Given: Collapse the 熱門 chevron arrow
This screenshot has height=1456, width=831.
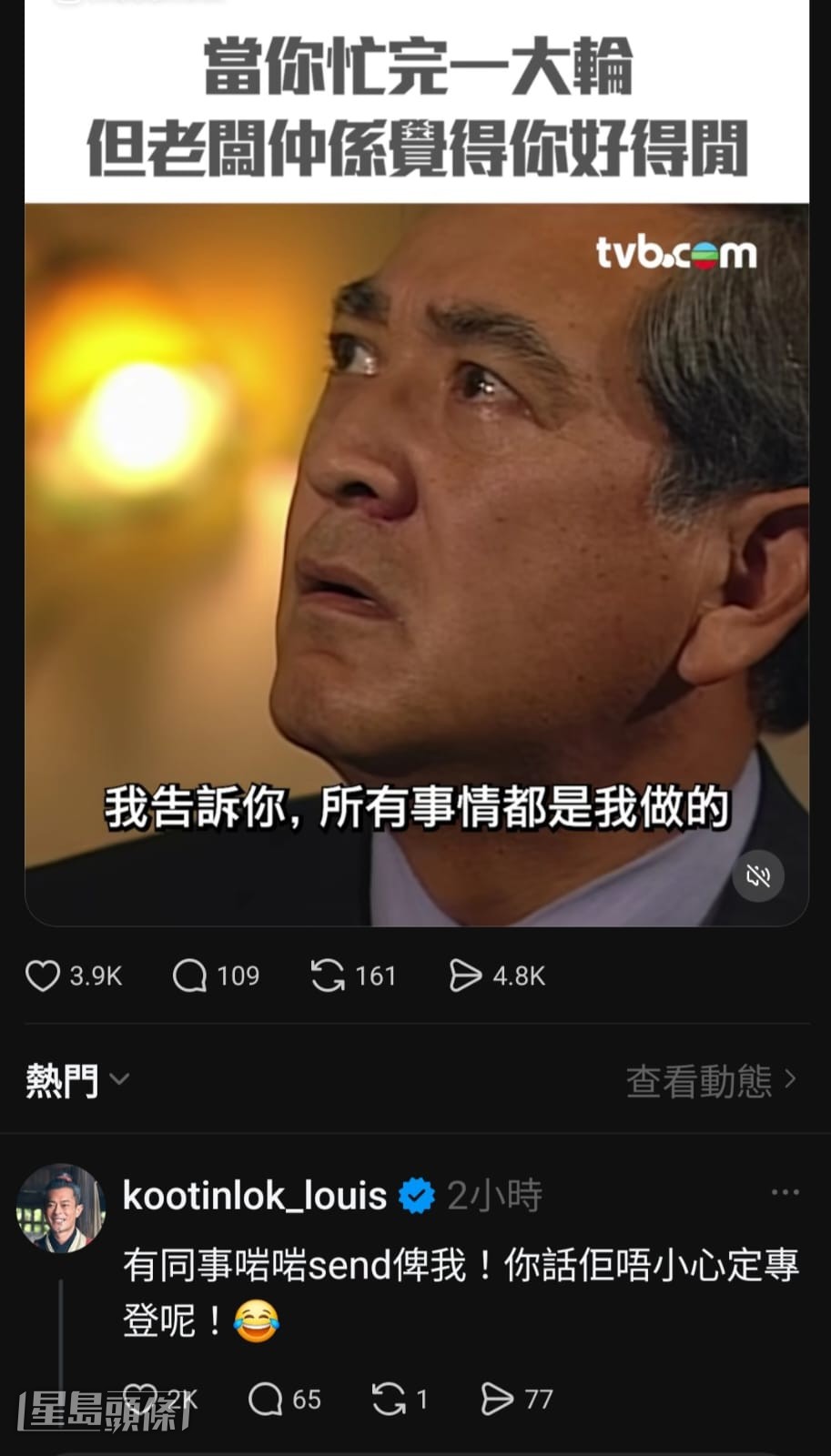Looking at the screenshot, I should click(x=118, y=1081).
